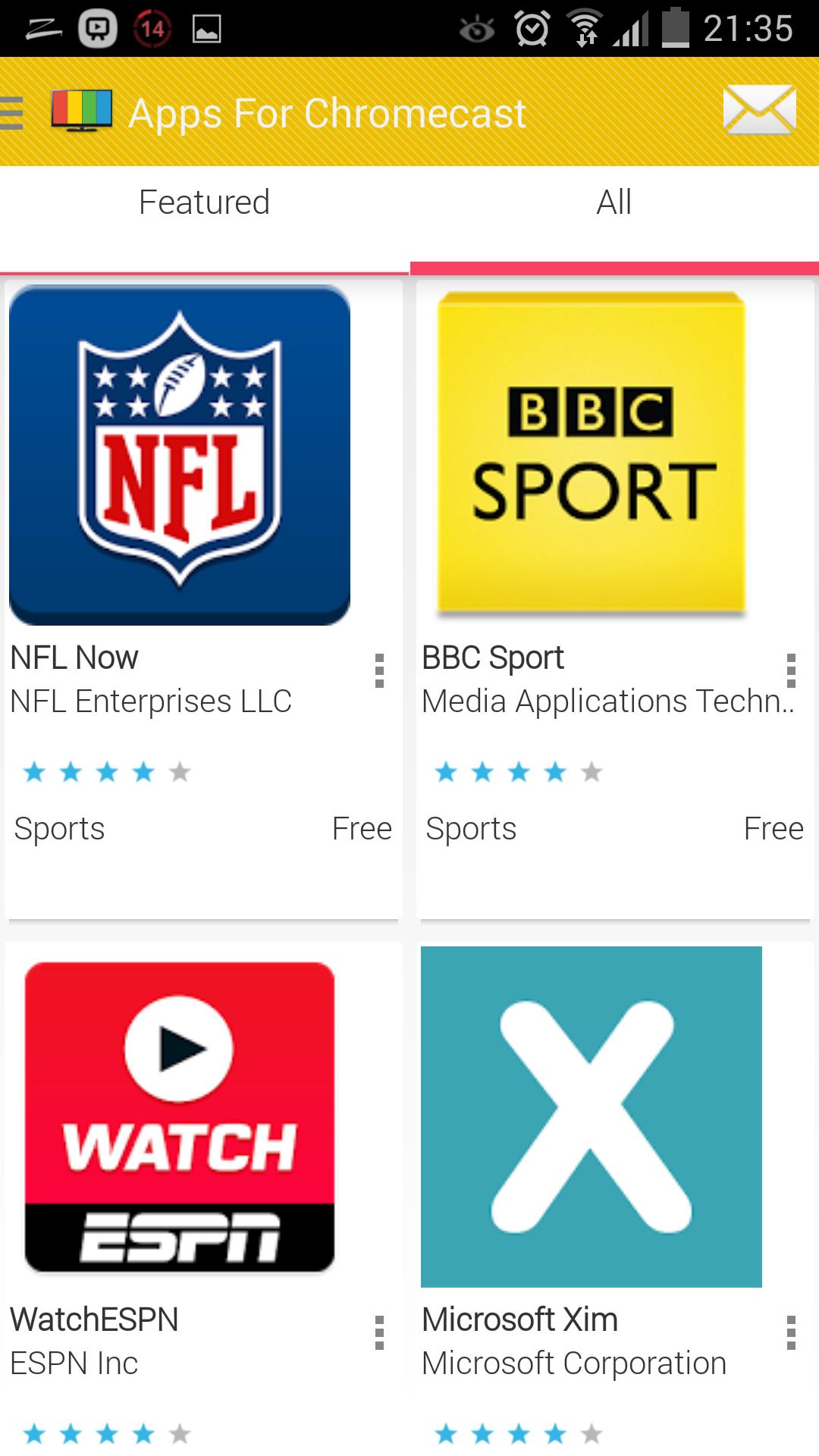Click the BBC Sport app title
Viewport: 819px width, 1456px height.
[x=492, y=657]
